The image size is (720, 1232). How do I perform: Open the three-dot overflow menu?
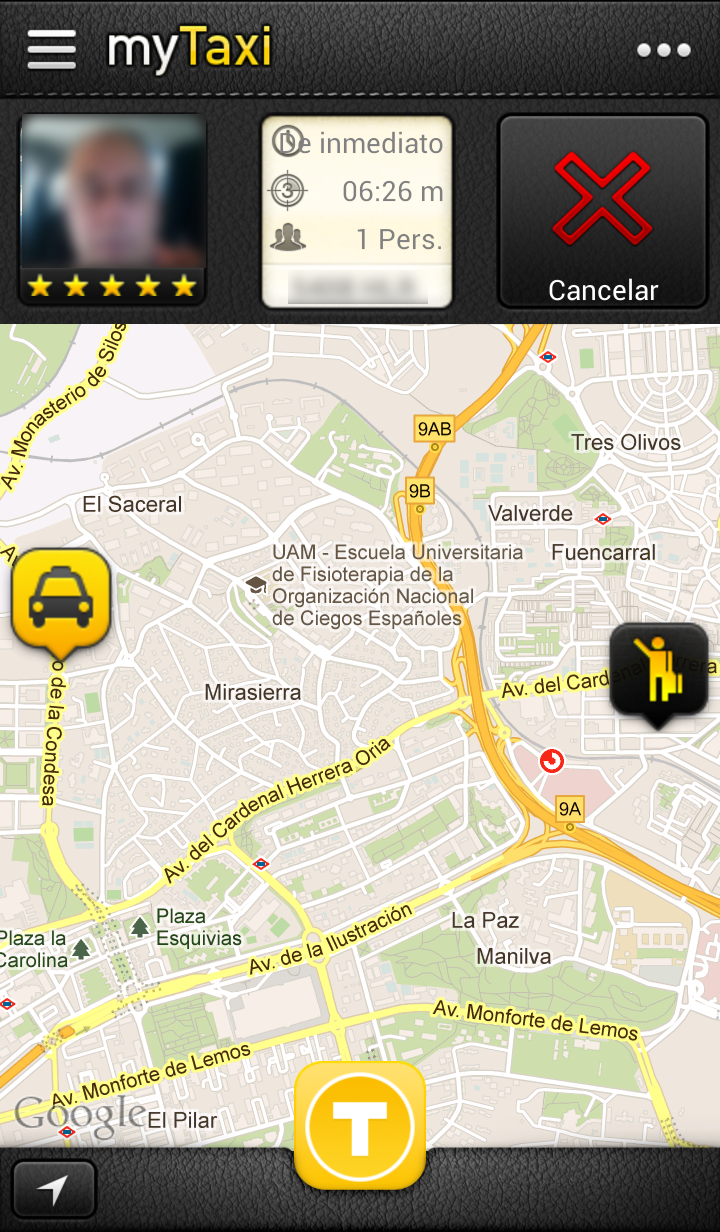663,50
